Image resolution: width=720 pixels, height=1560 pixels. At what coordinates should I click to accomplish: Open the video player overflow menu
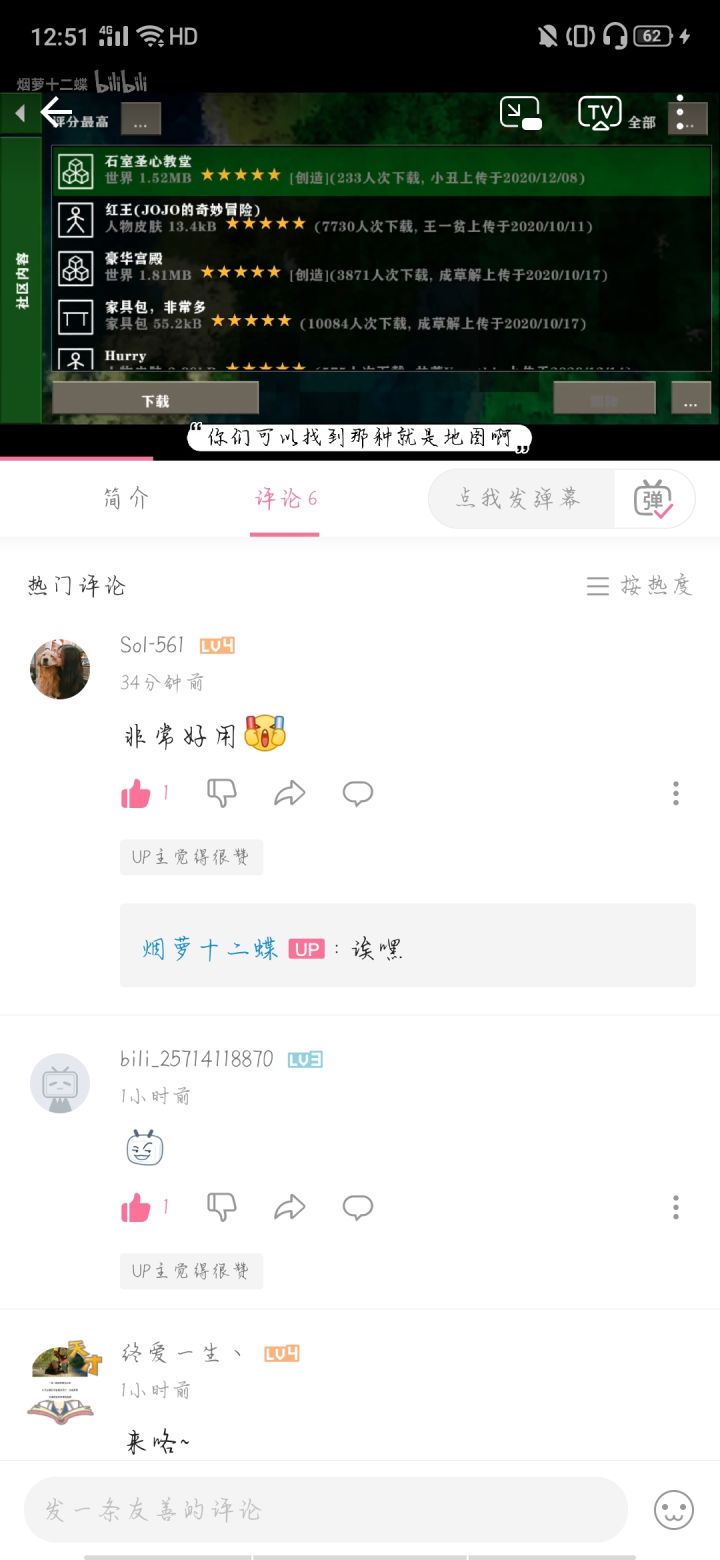coord(681,113)
